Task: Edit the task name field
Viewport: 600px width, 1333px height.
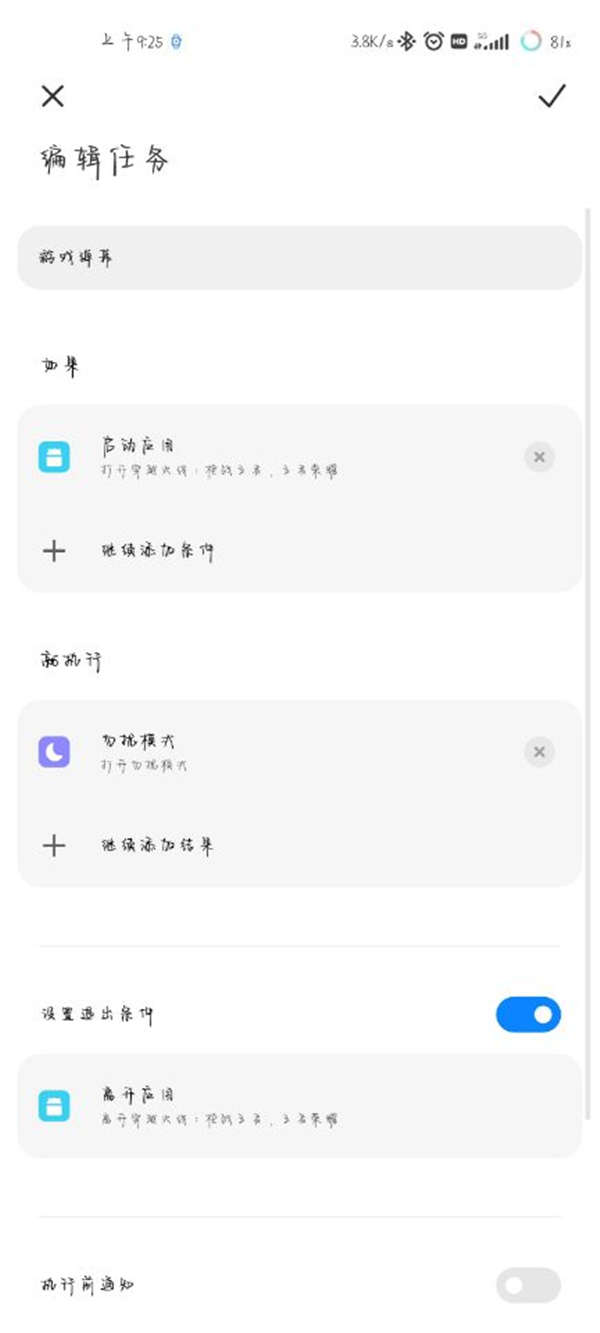Action: coord(299,258)
